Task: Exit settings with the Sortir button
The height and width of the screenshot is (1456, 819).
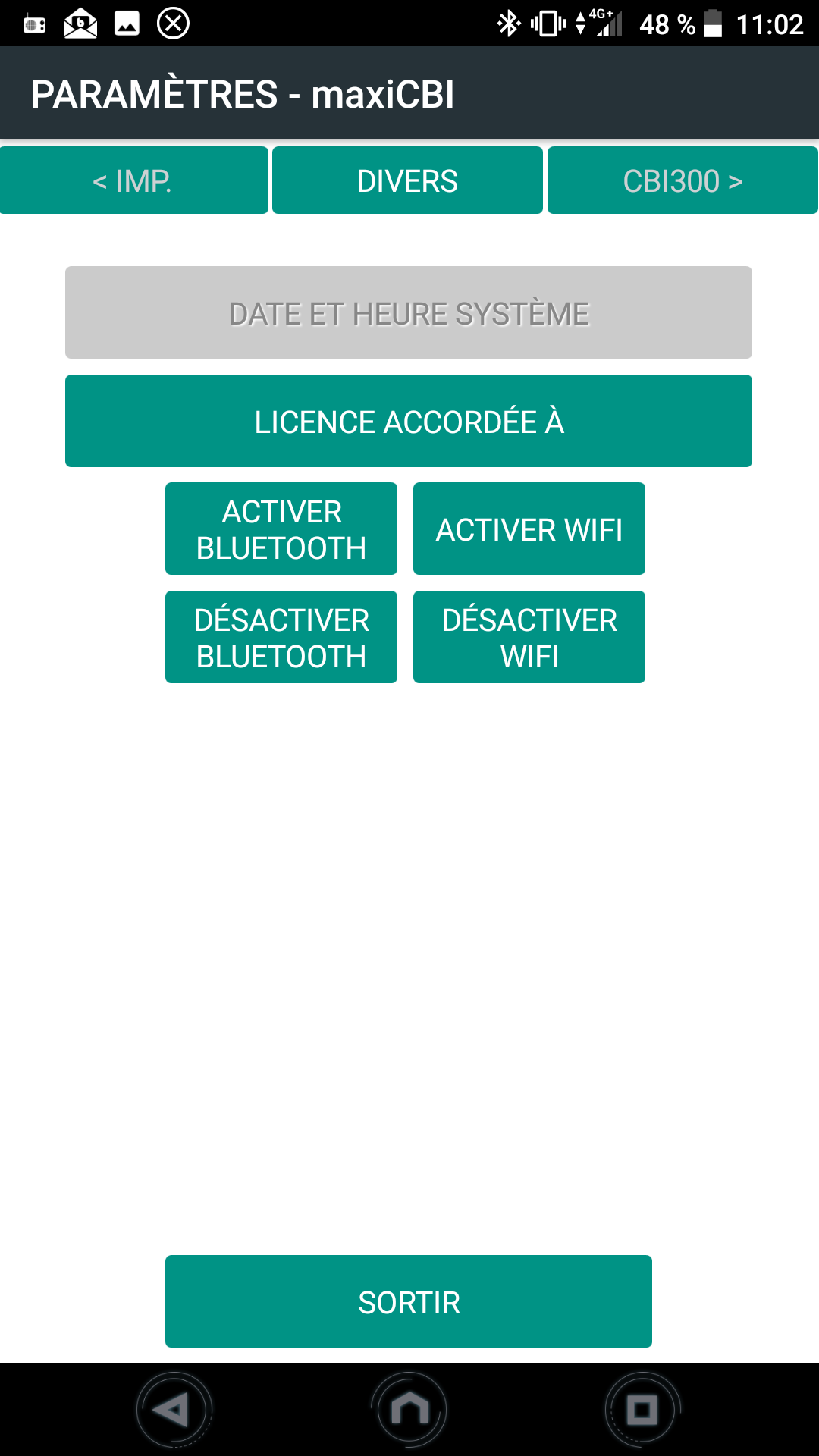Action: pos(409,1301)
